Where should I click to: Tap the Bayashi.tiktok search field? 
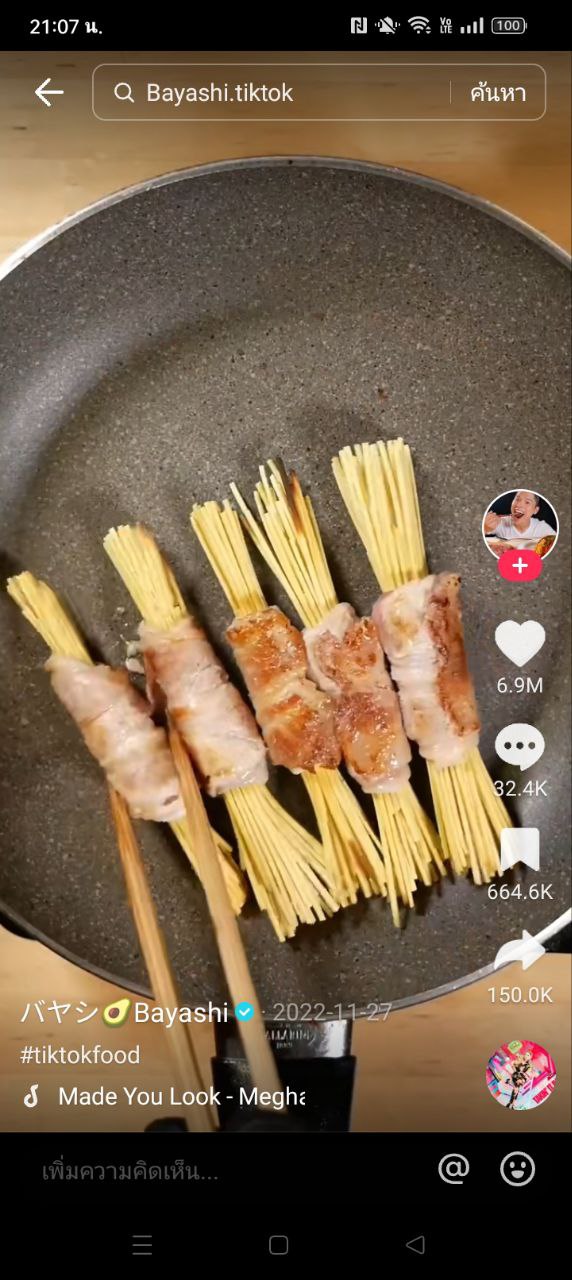(272, 93)
